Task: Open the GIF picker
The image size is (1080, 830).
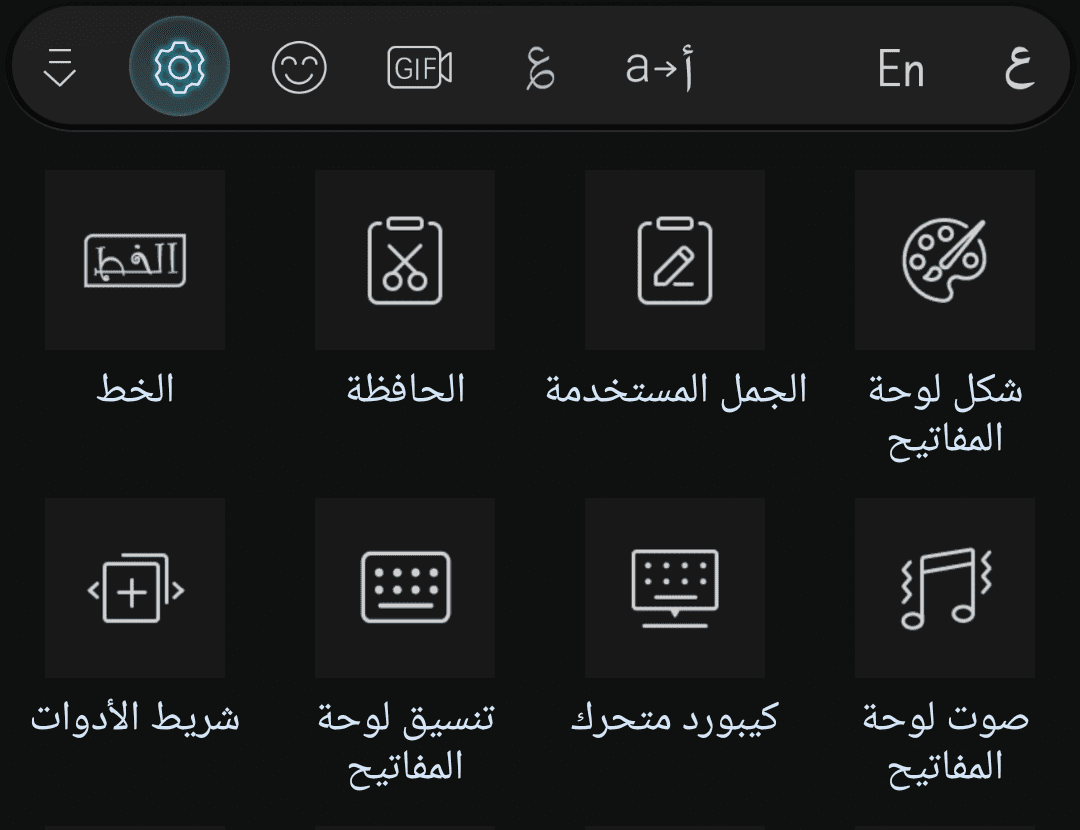Action: 420,69
